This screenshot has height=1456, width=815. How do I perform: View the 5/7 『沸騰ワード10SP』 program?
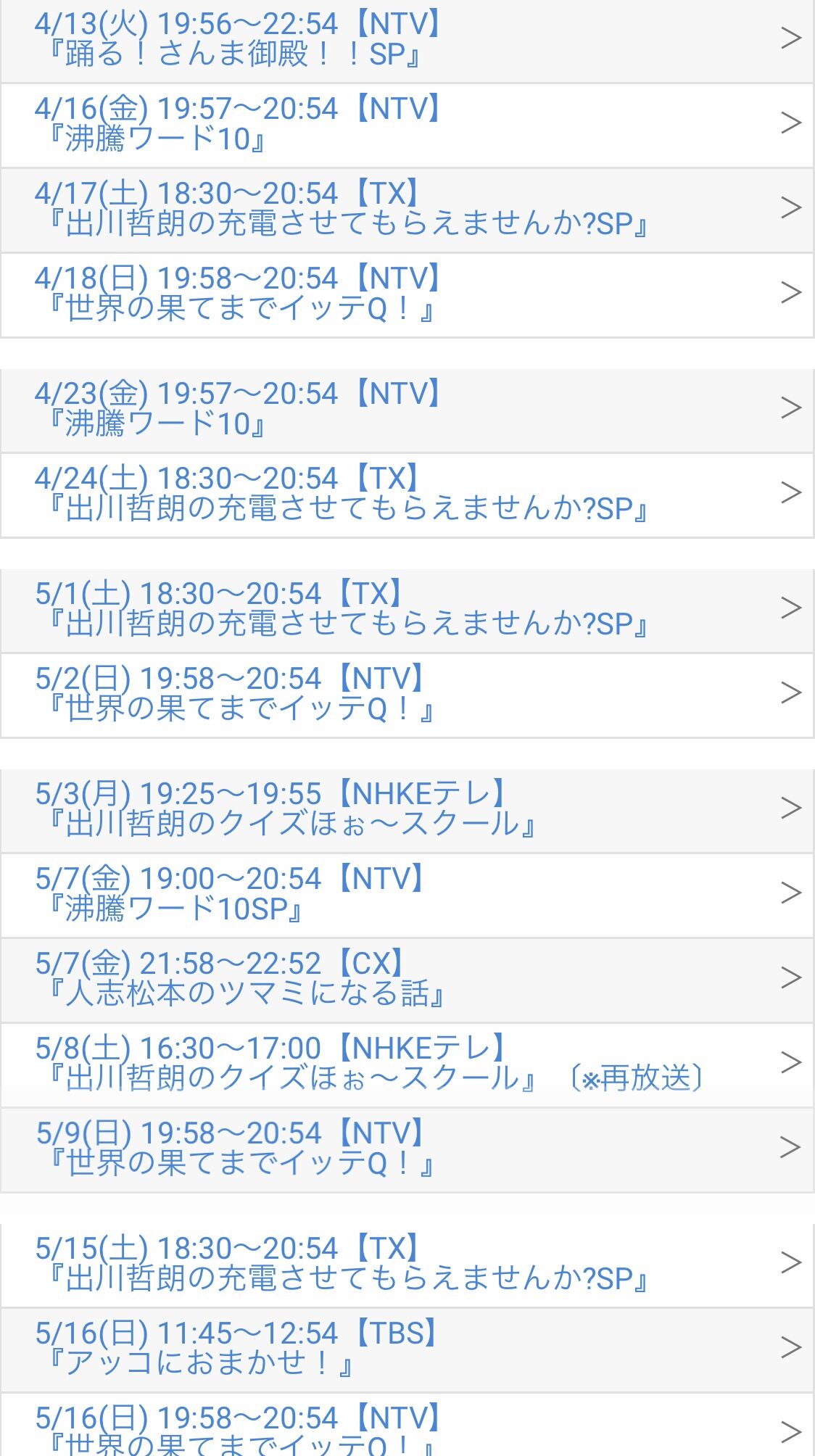(x=406, y=894)
